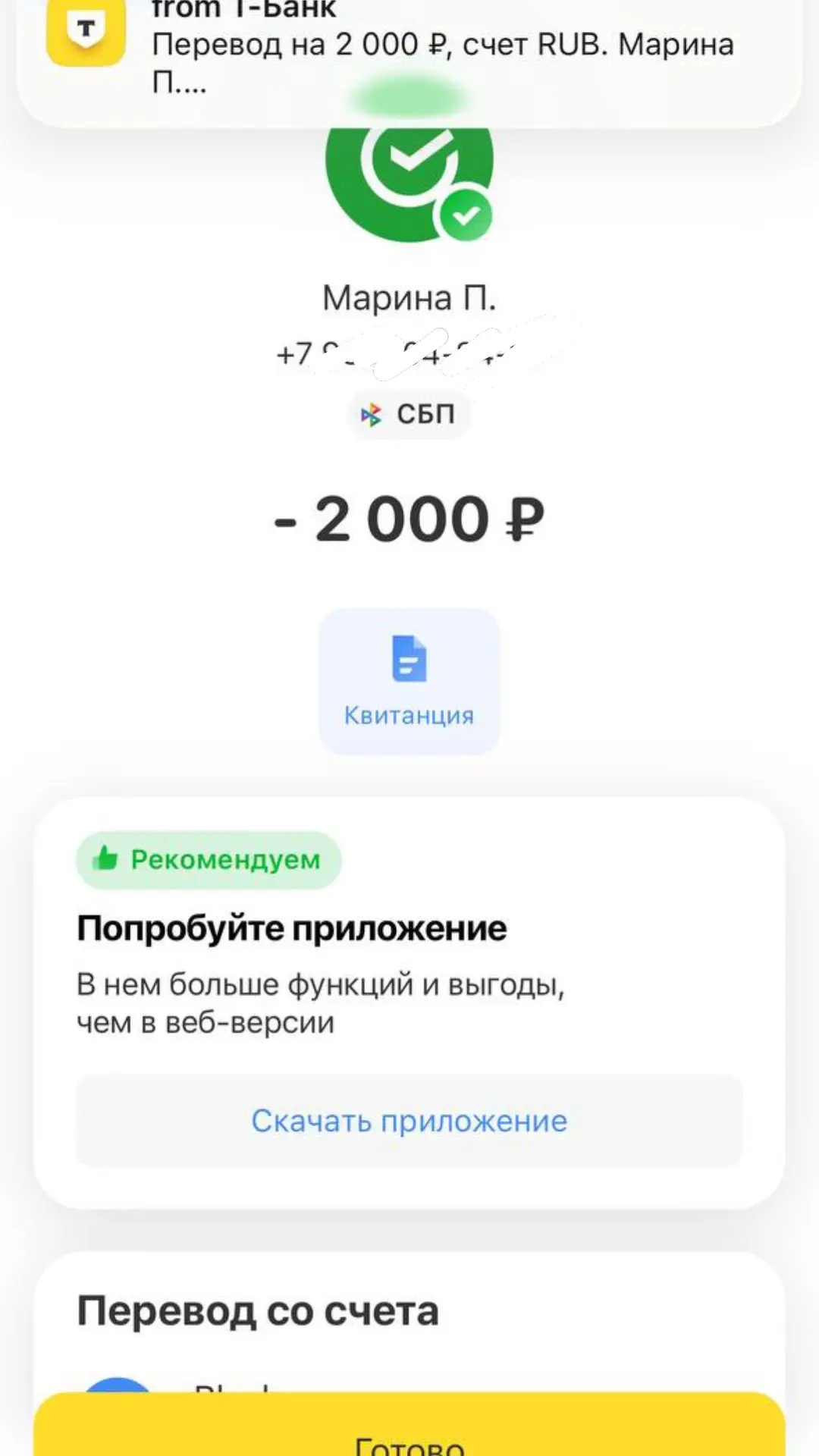
Task: Tap Скачать приложение to download the app
Action: coord(409,1121)
